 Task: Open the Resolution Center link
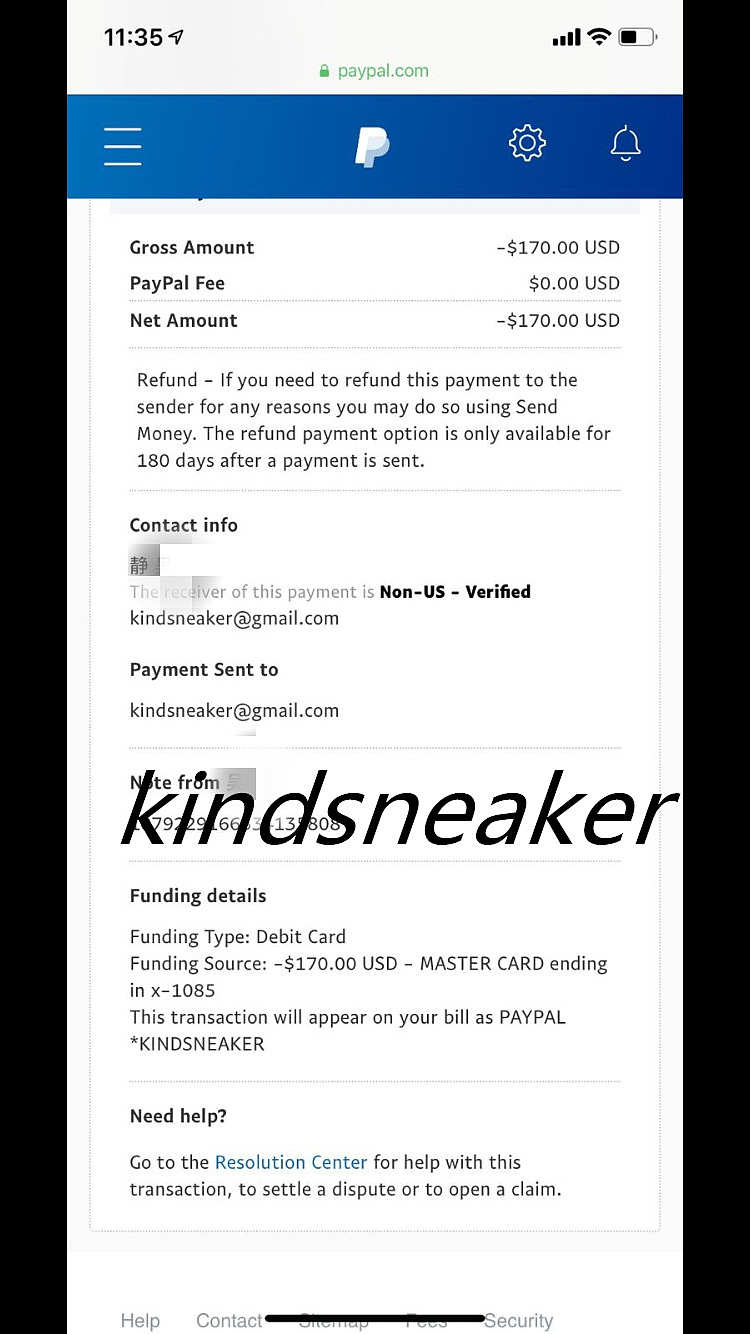pos(291,1162)
